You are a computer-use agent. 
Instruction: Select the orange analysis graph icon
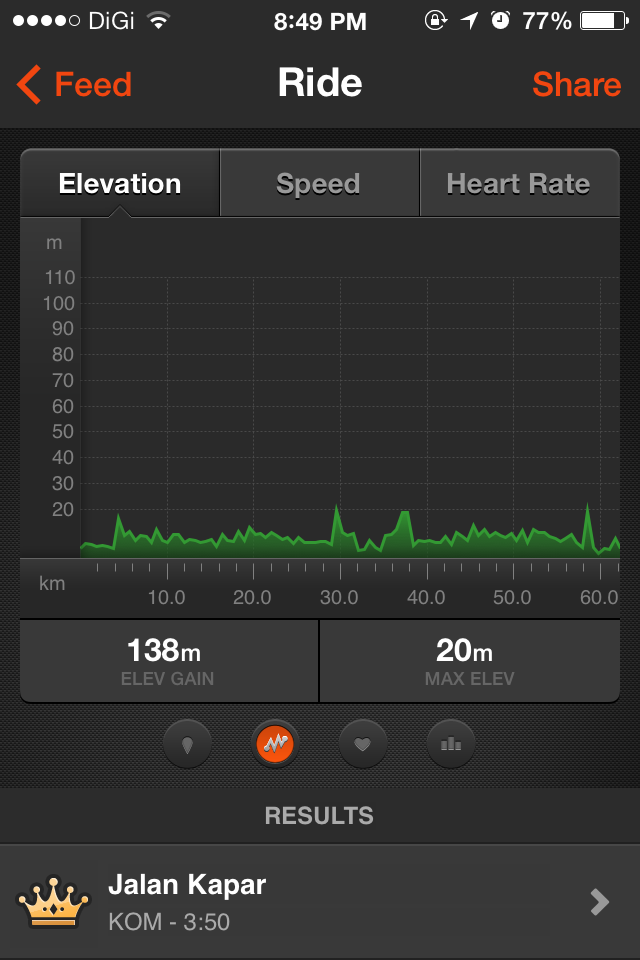click(275, 744)
